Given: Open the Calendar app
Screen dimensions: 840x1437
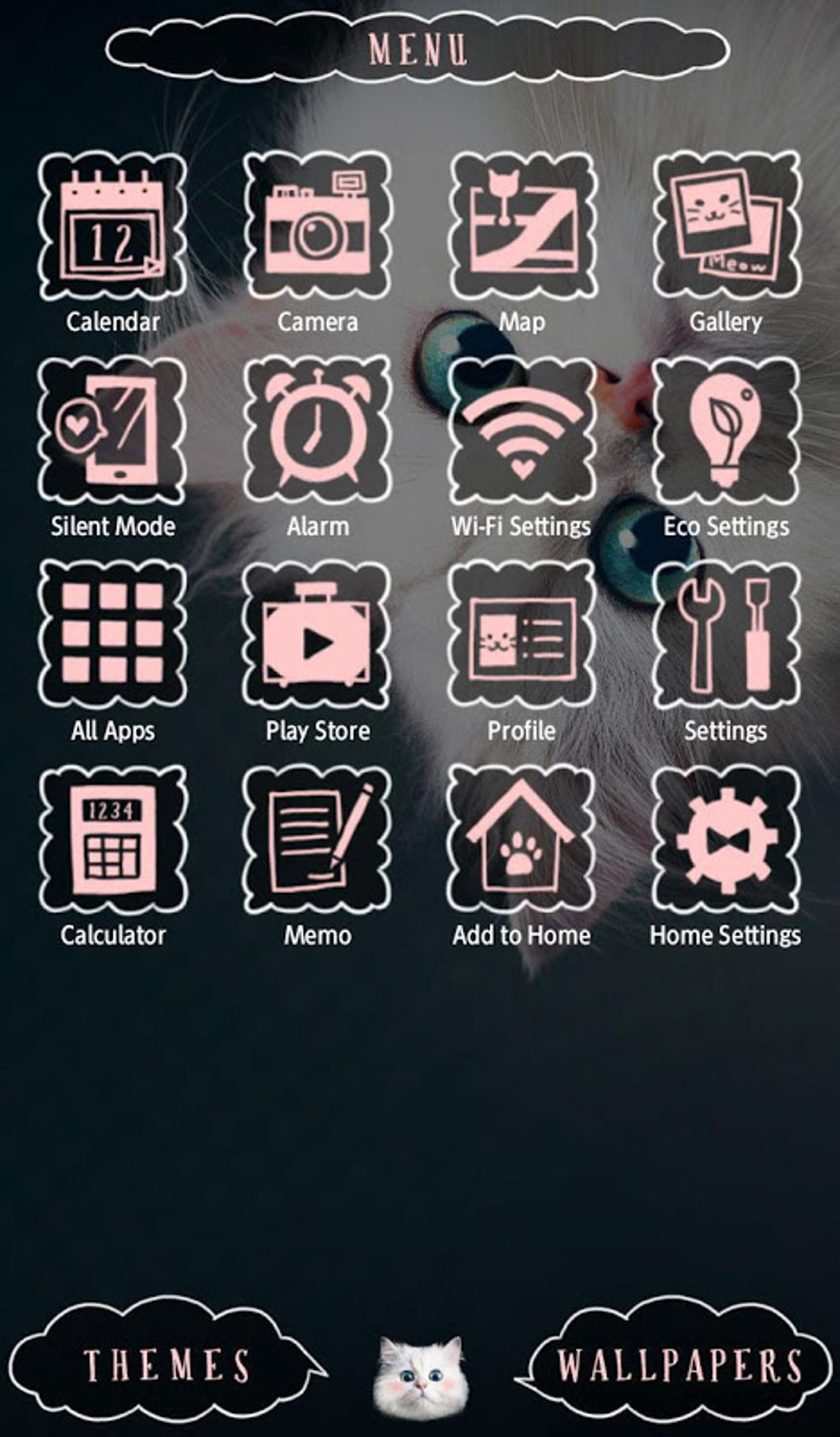Looking at the screenshot, I should click(113, 227).
